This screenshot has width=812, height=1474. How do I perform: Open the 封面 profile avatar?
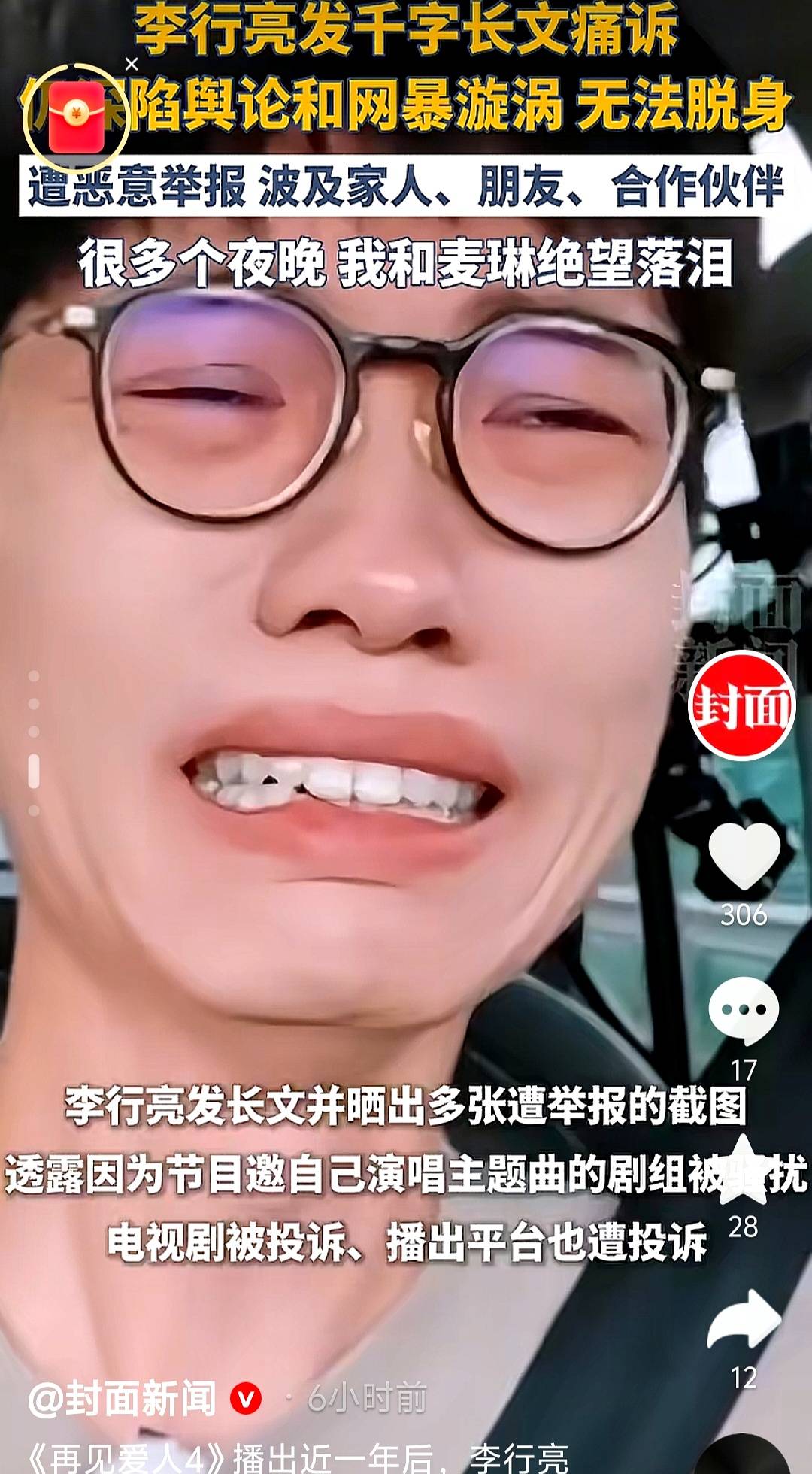(x=741, y=705)
